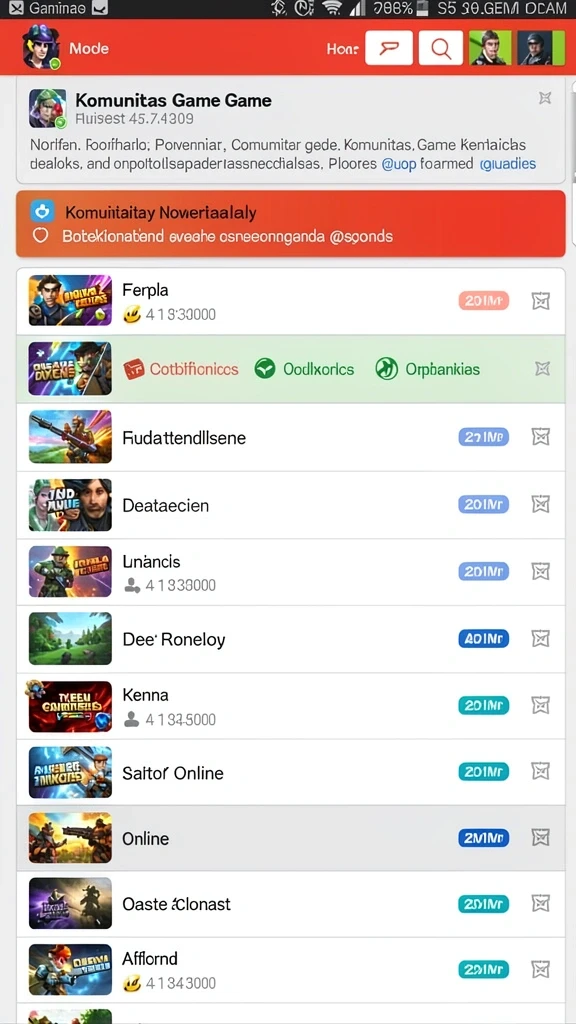Open the orange Komunitaitay announcement banner
This screenshot has width=576, height=1024.
291,223
